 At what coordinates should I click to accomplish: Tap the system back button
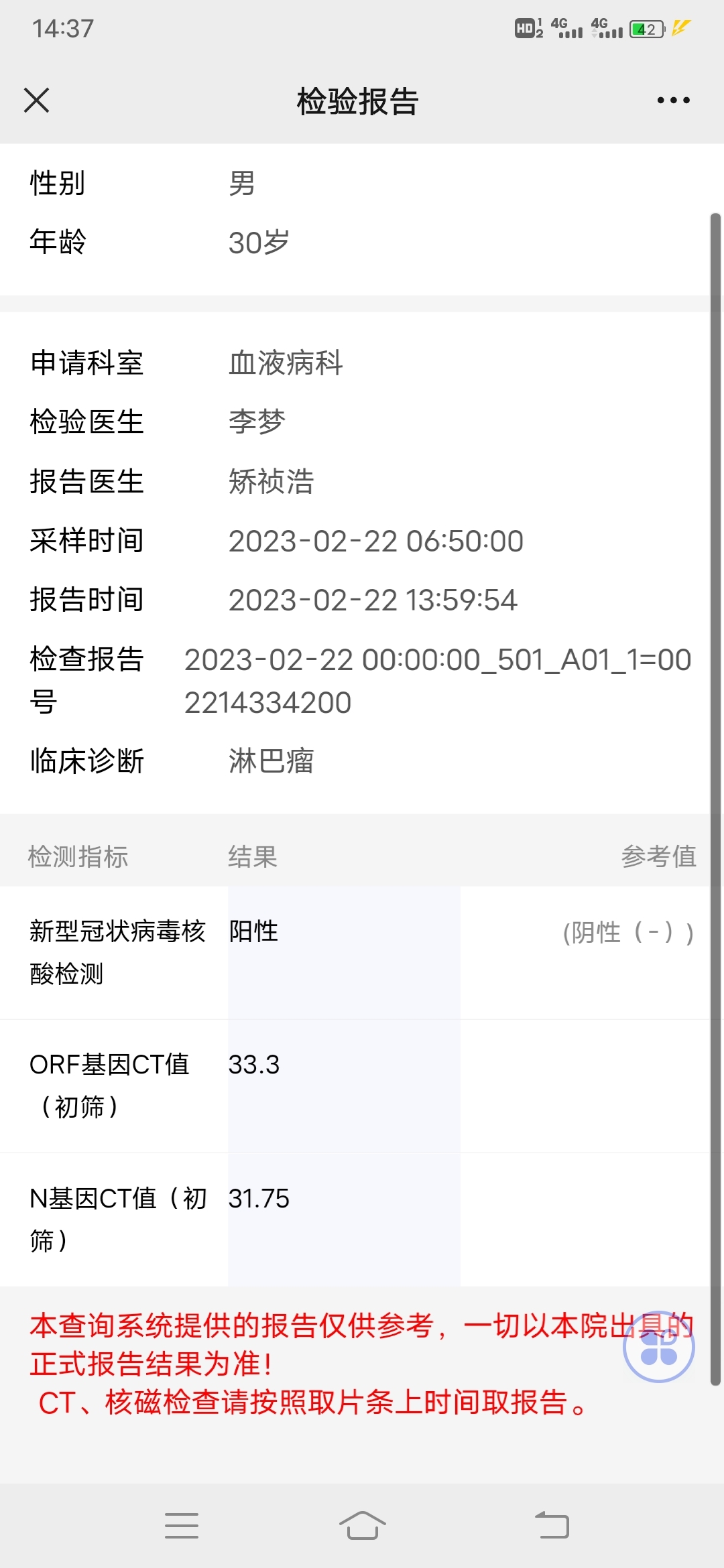coord(552,1526)
